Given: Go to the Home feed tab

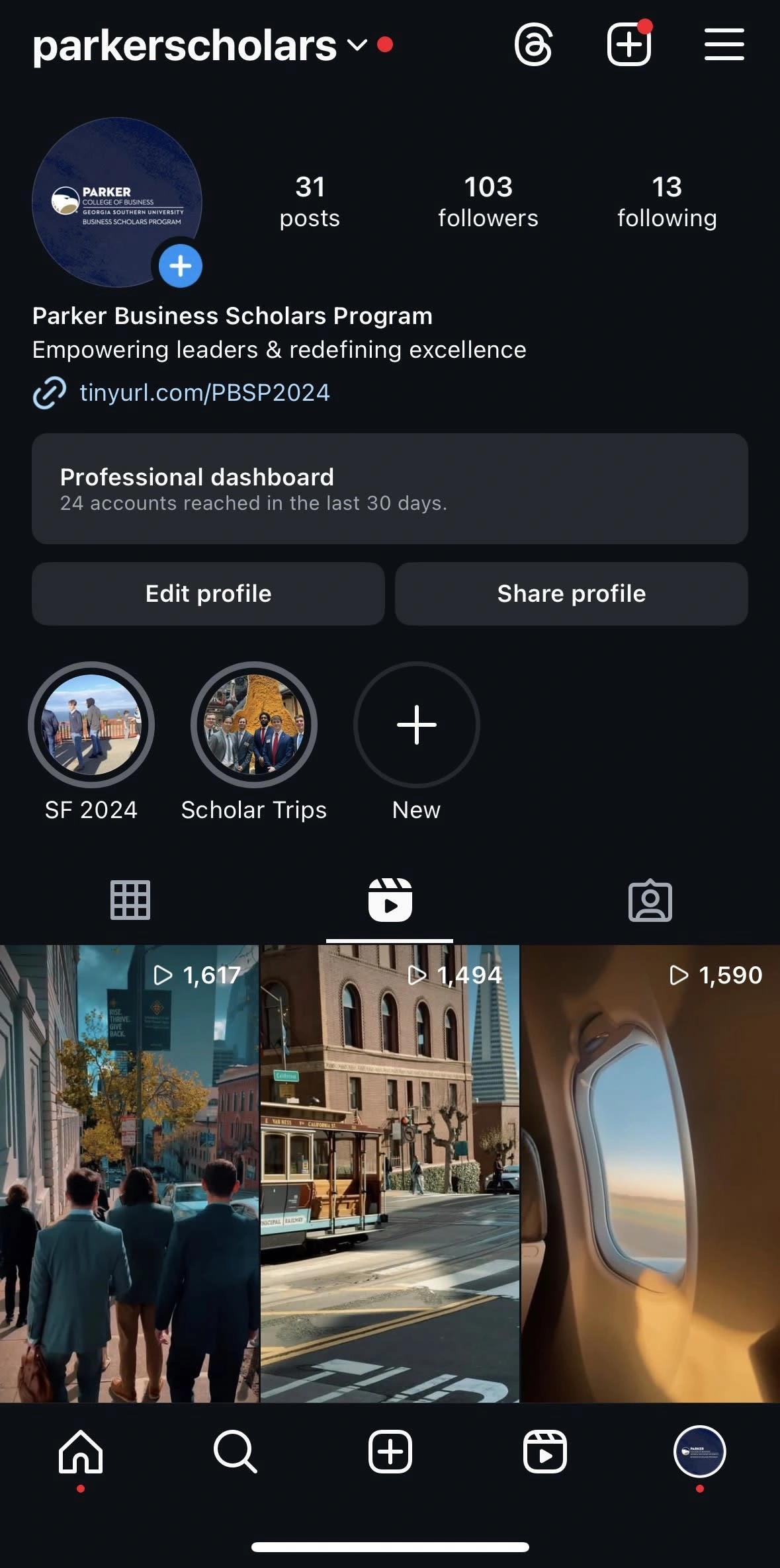Looking at the screenshot, I should coord(81,1452).
